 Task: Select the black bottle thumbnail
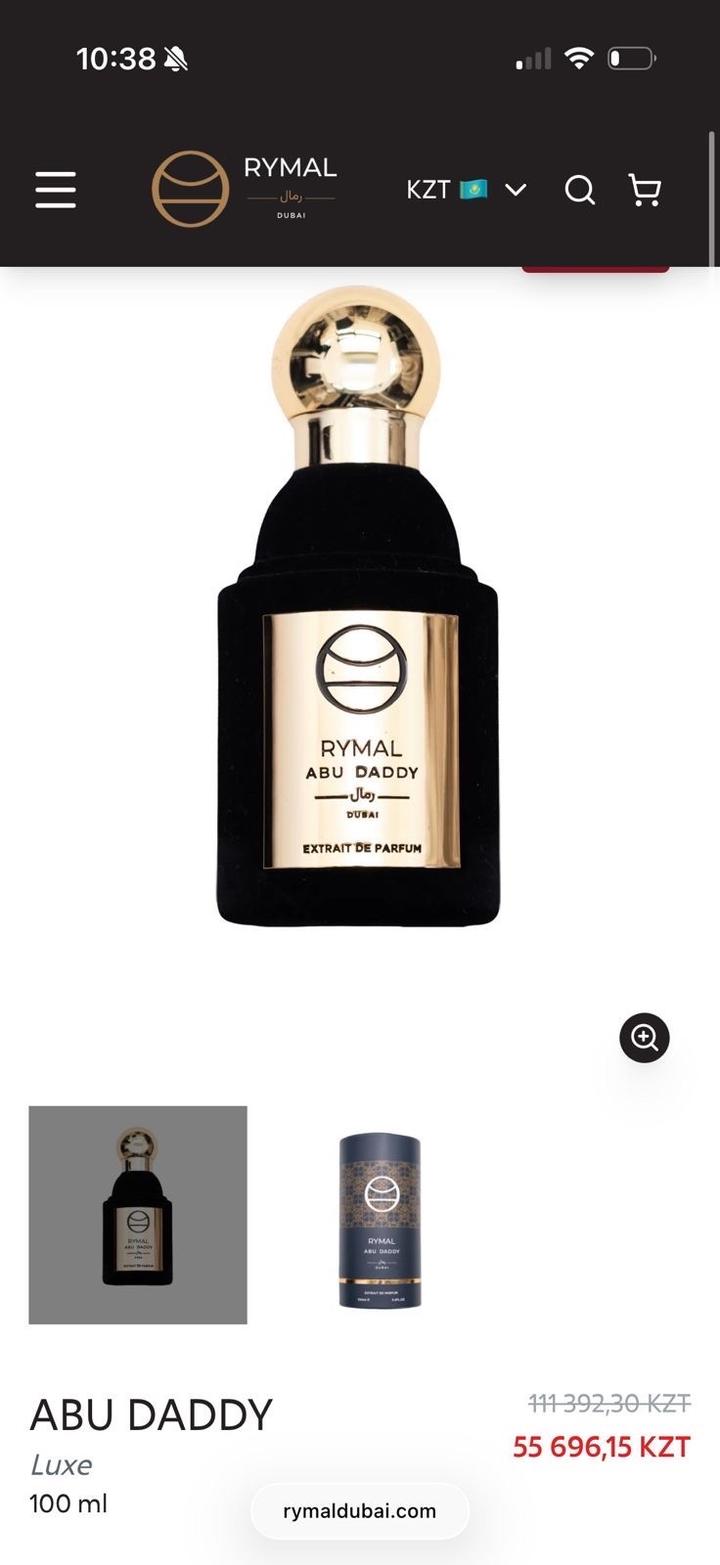point(138,1214)
